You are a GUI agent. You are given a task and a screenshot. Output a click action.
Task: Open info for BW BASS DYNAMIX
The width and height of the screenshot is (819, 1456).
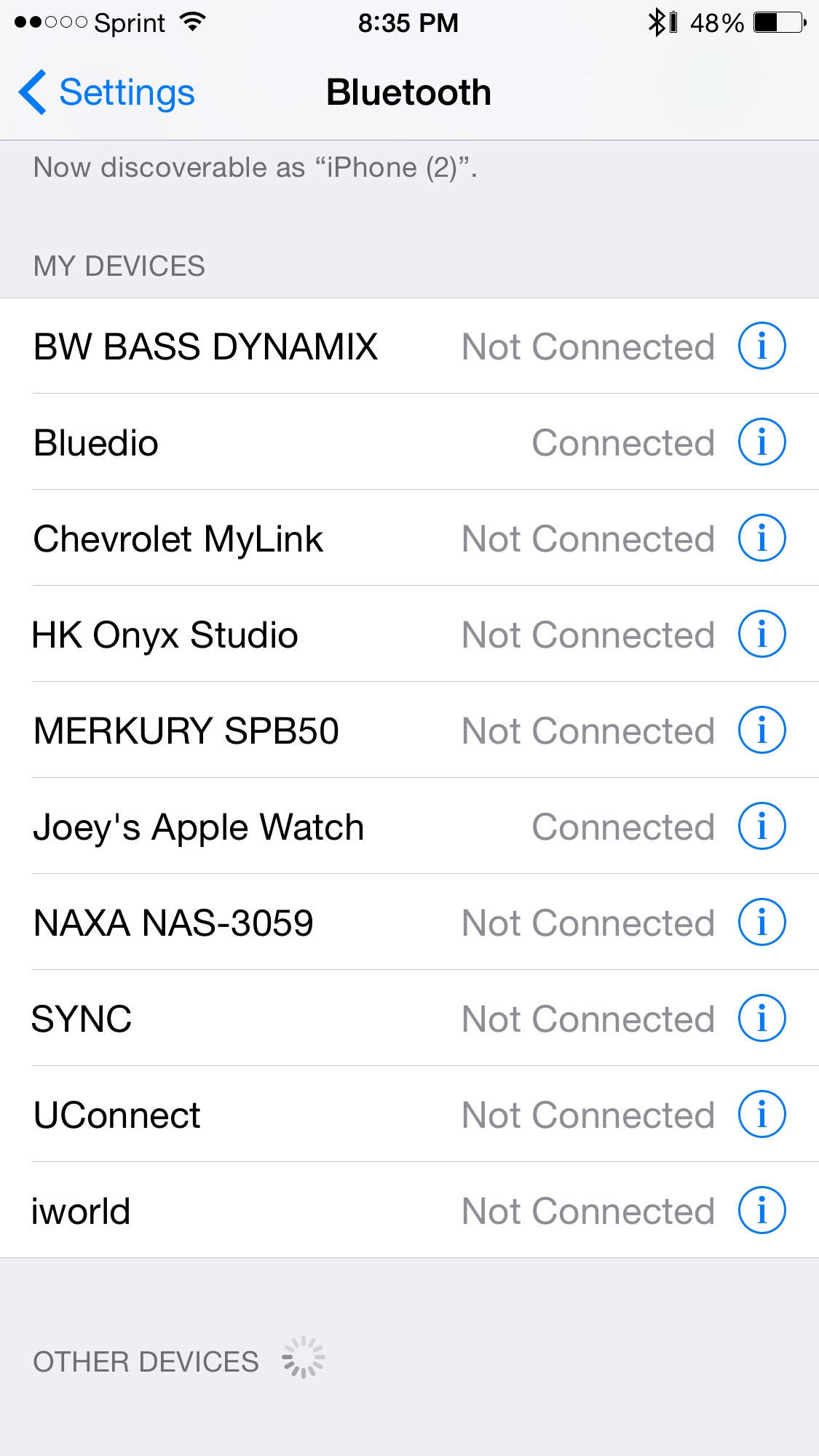click(x=761, y=346)
